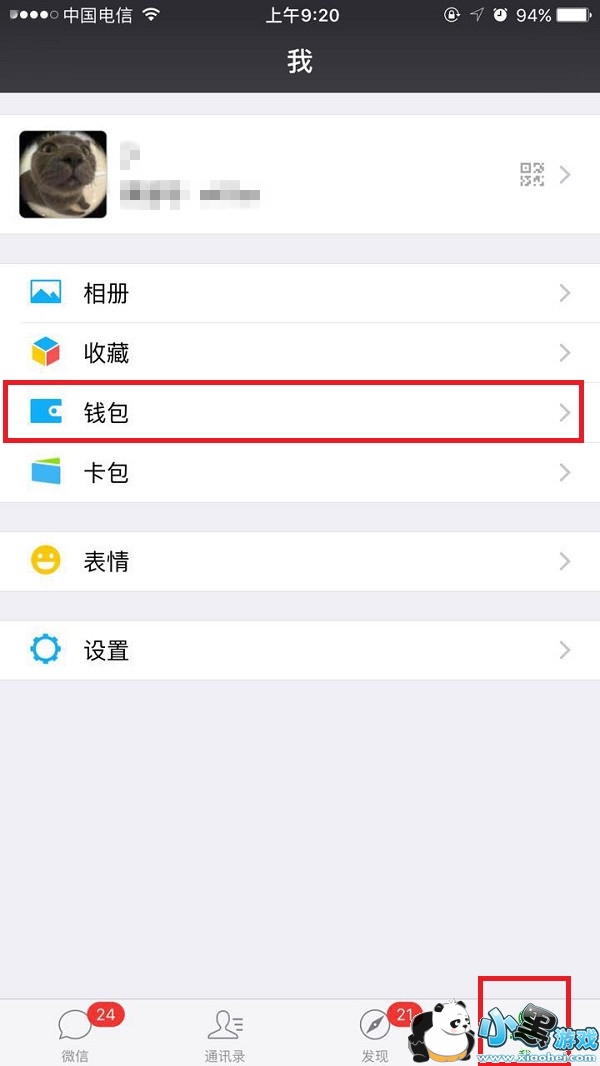The width and height of the screenshot is (600, 1066).
Task: Switch to the 微信 chats tab
Action: [x=75, y=1033]
